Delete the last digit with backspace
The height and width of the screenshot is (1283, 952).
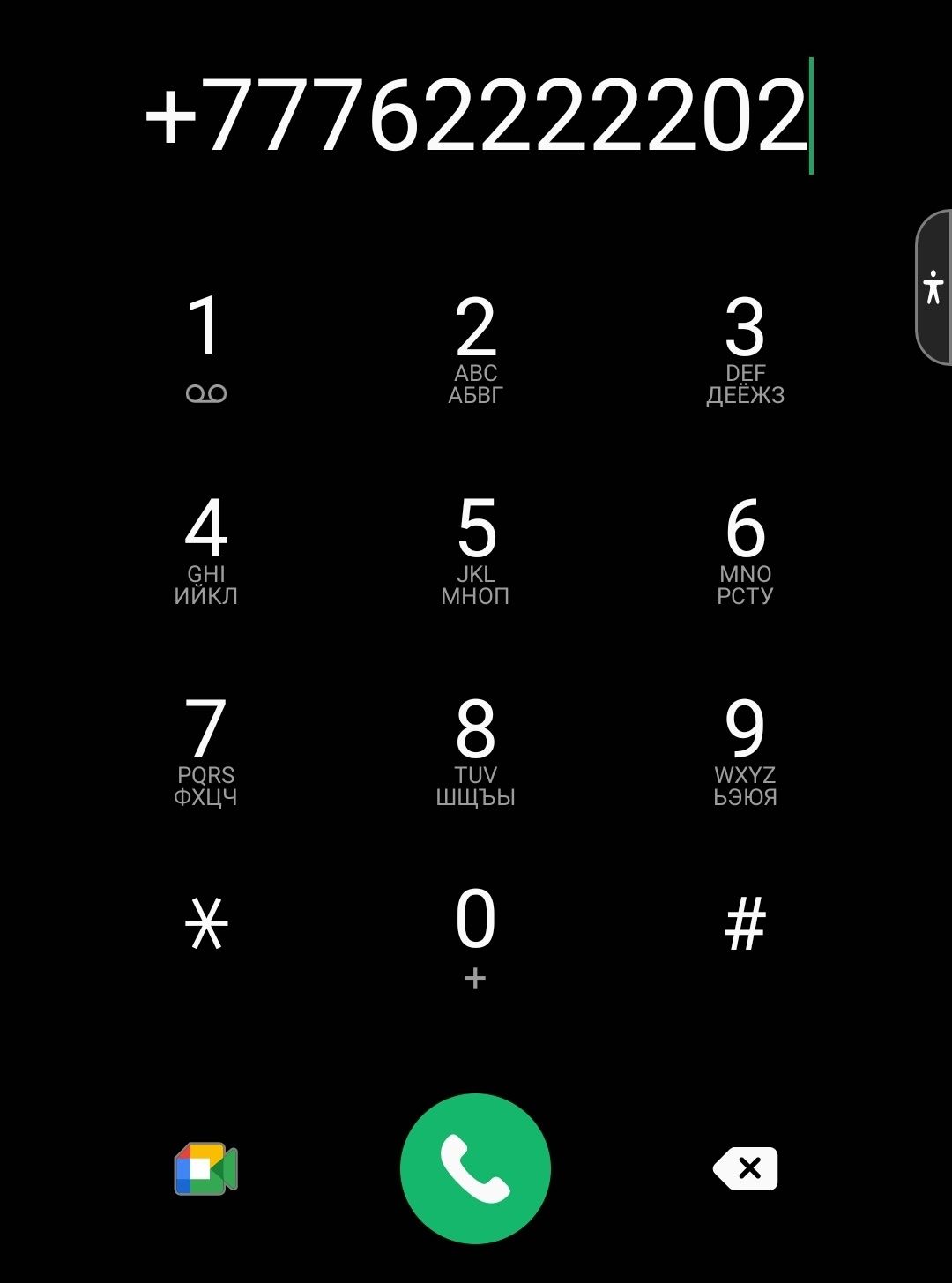point(746,1168)
